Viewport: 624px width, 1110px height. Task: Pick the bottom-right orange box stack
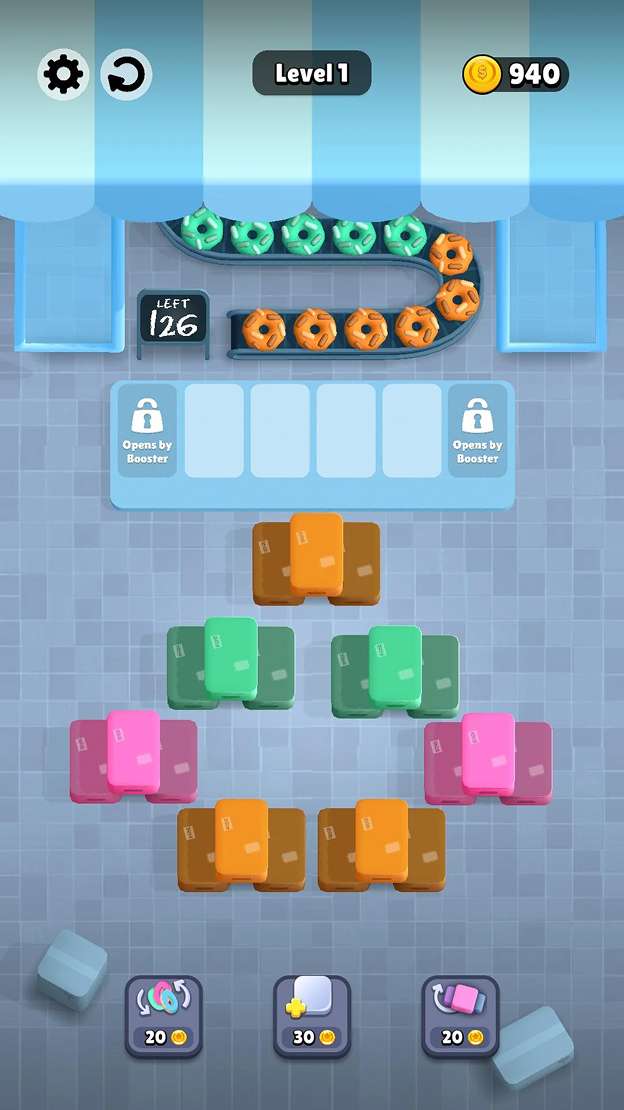click(382, 844)
